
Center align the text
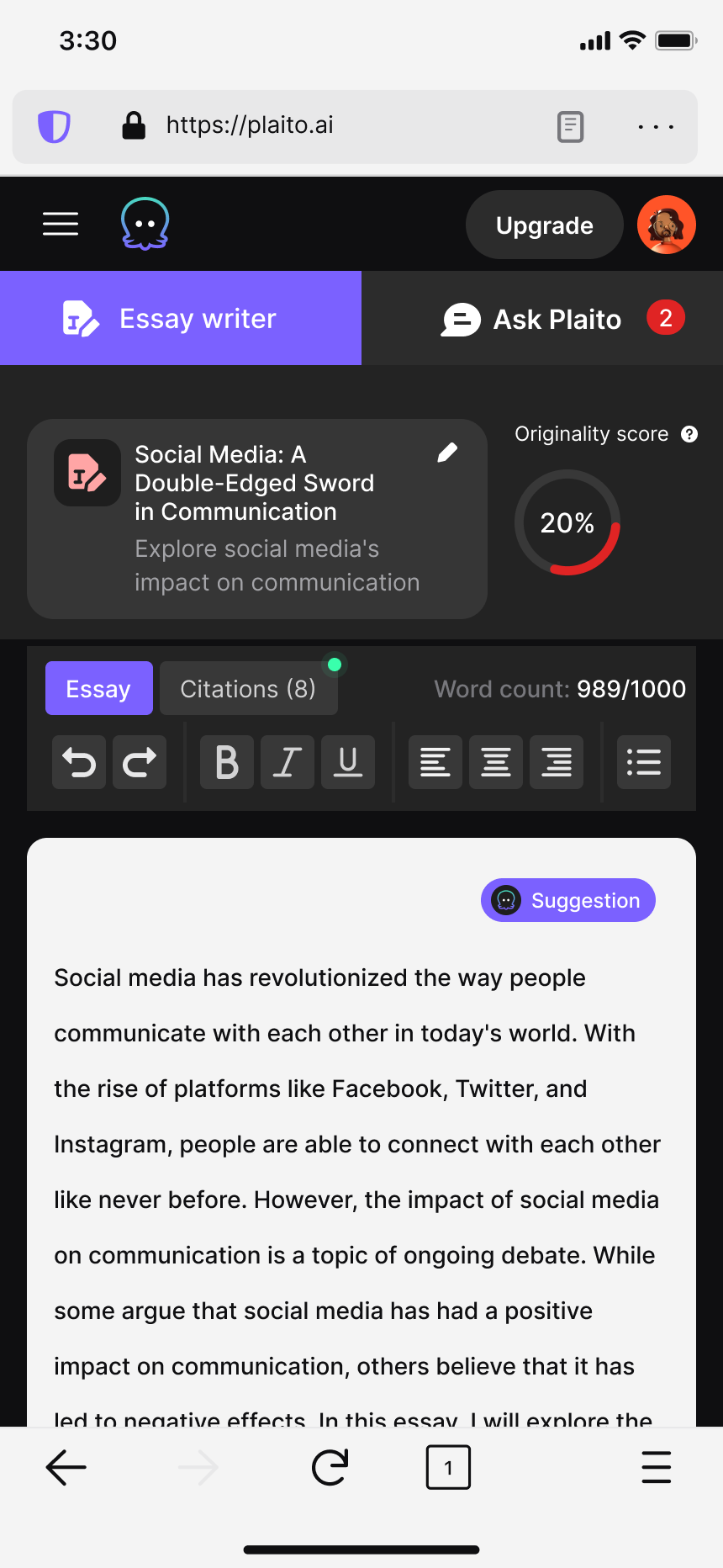[496, 762]
